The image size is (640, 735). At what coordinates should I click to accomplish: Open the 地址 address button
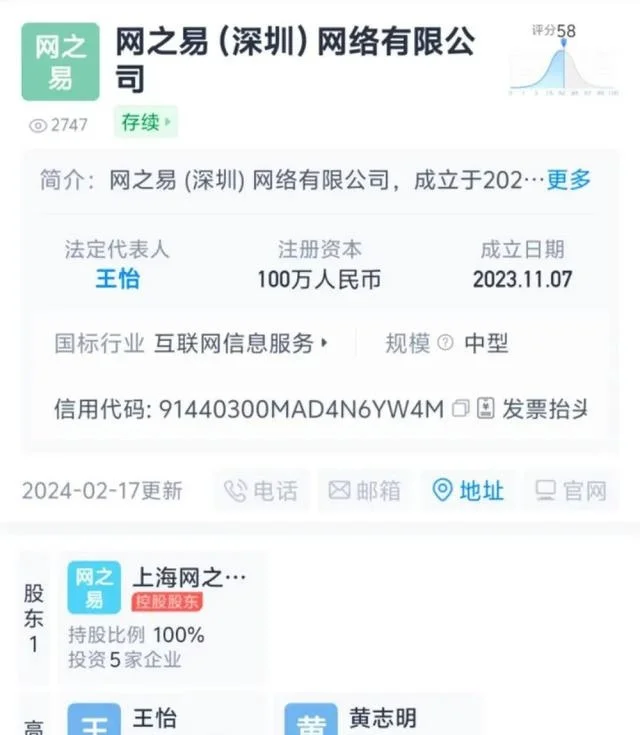coord(468,491)
